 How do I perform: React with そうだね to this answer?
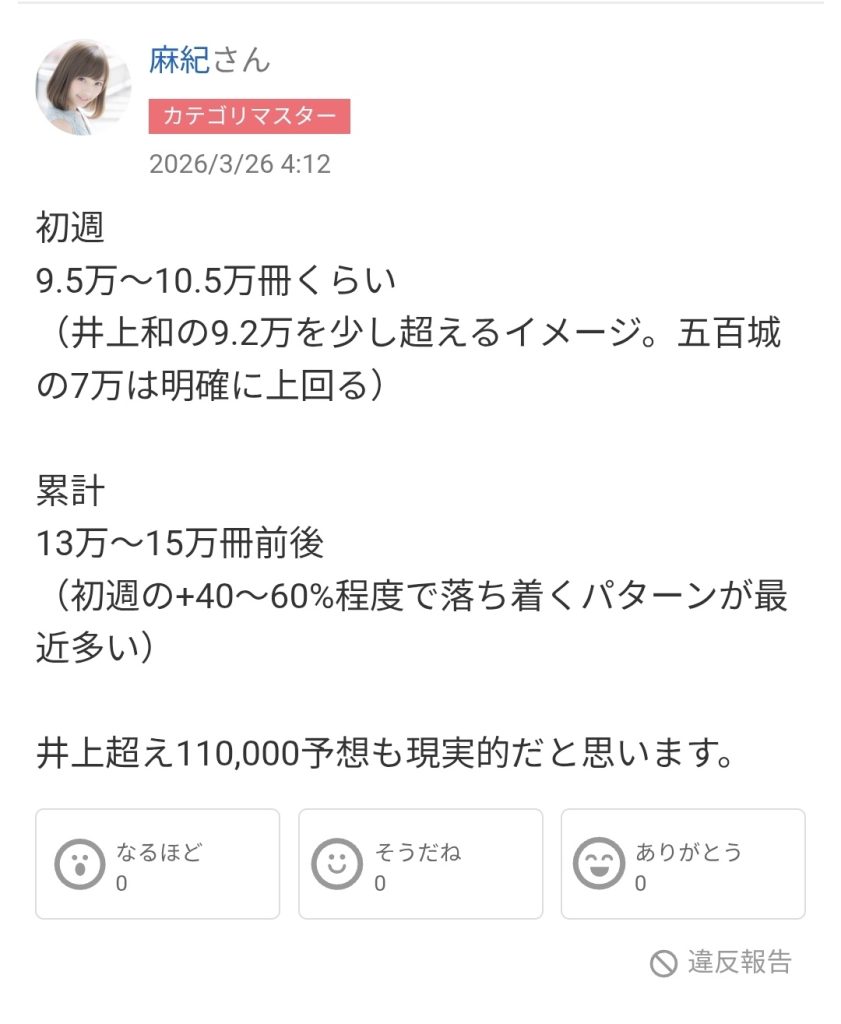[x=420, y=863]
